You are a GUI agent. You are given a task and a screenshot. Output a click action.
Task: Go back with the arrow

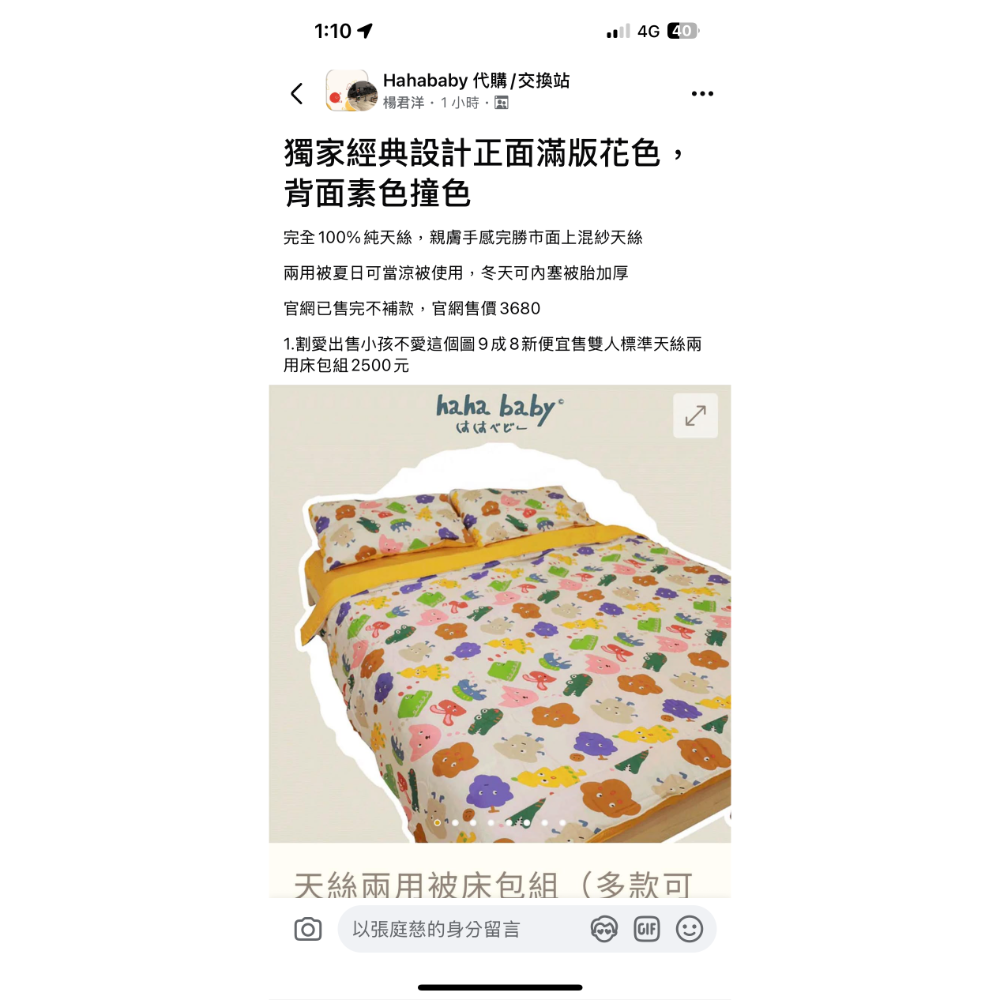pos(296,94)
